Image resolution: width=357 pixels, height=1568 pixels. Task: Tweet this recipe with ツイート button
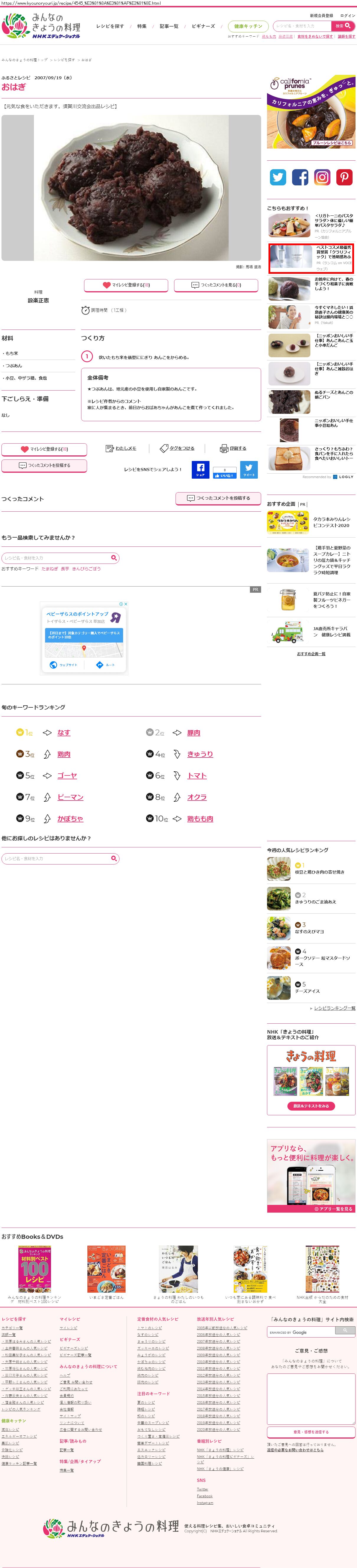coord(248,469)
